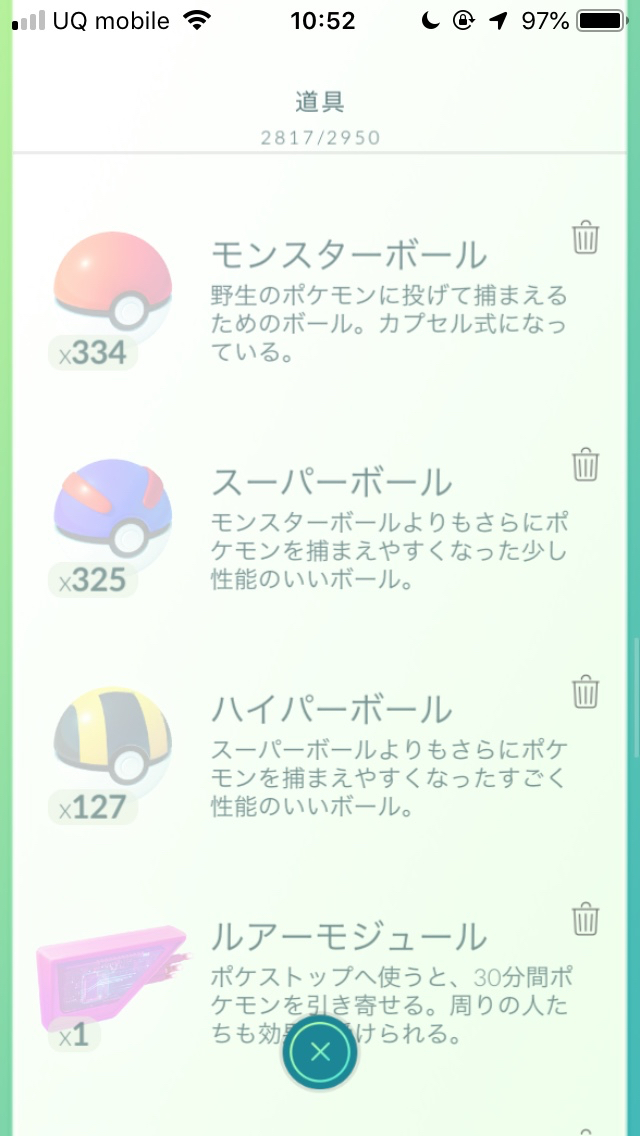Discard モンスターボール using its trash icon

point(586,238)
